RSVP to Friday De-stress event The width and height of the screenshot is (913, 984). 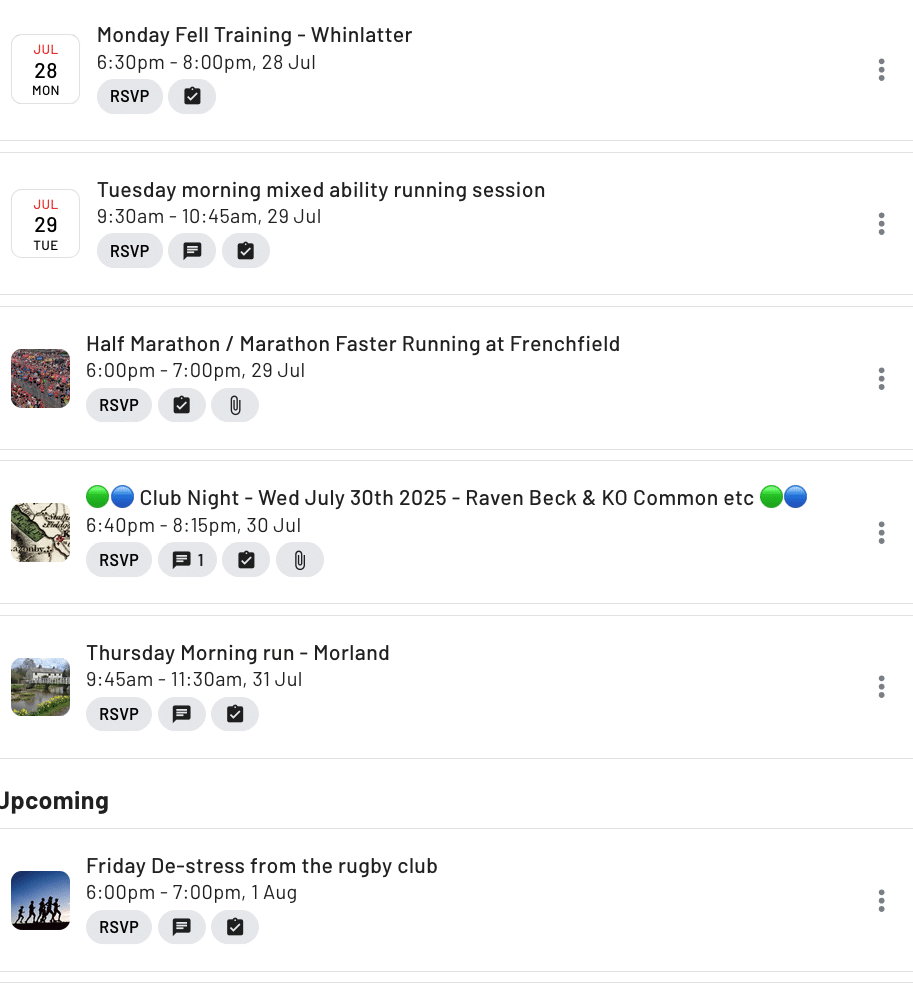(x=119, y=927)
